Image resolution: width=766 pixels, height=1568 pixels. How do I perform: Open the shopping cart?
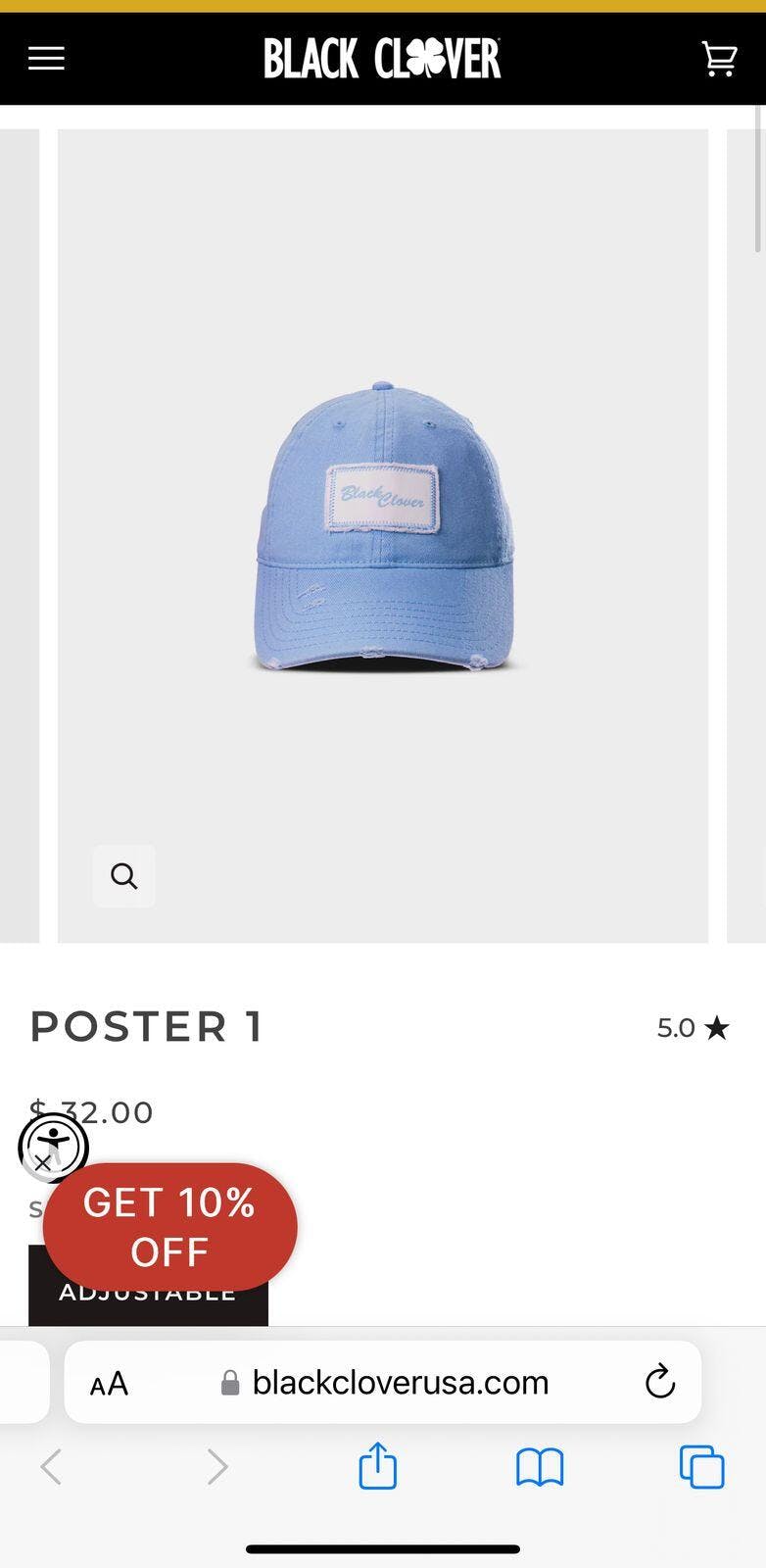click(x=719, y=59)
